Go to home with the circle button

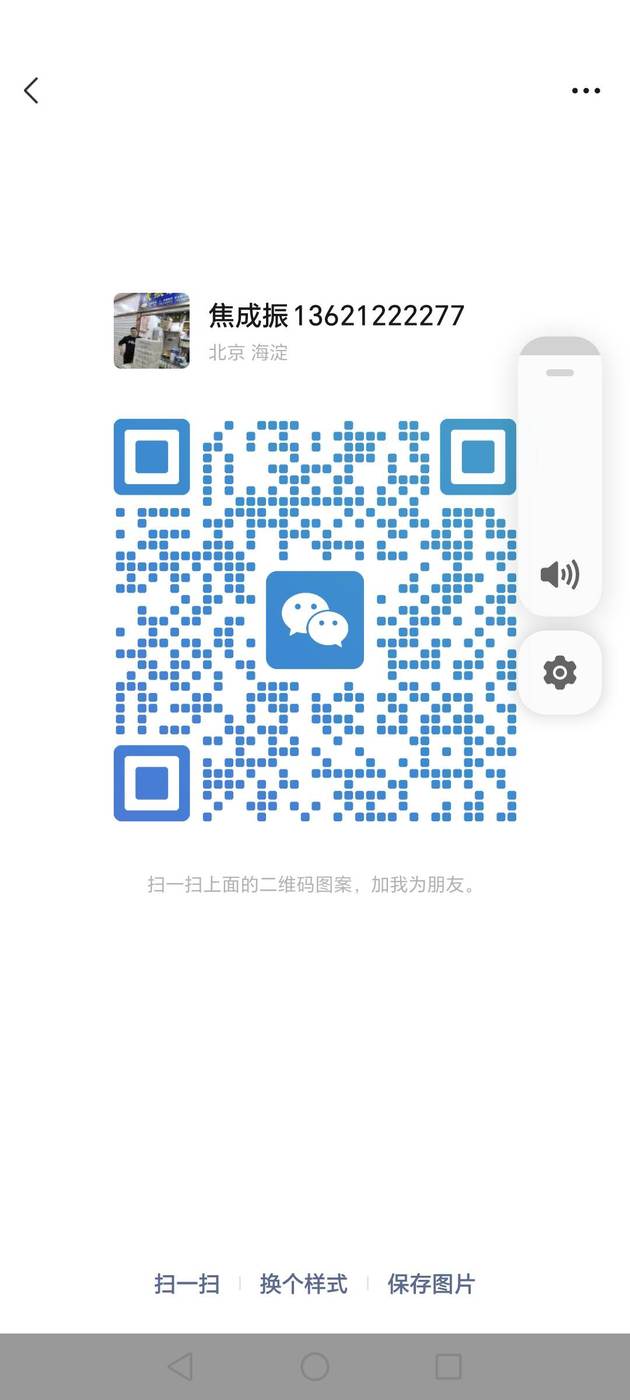tap(315, 1366)
